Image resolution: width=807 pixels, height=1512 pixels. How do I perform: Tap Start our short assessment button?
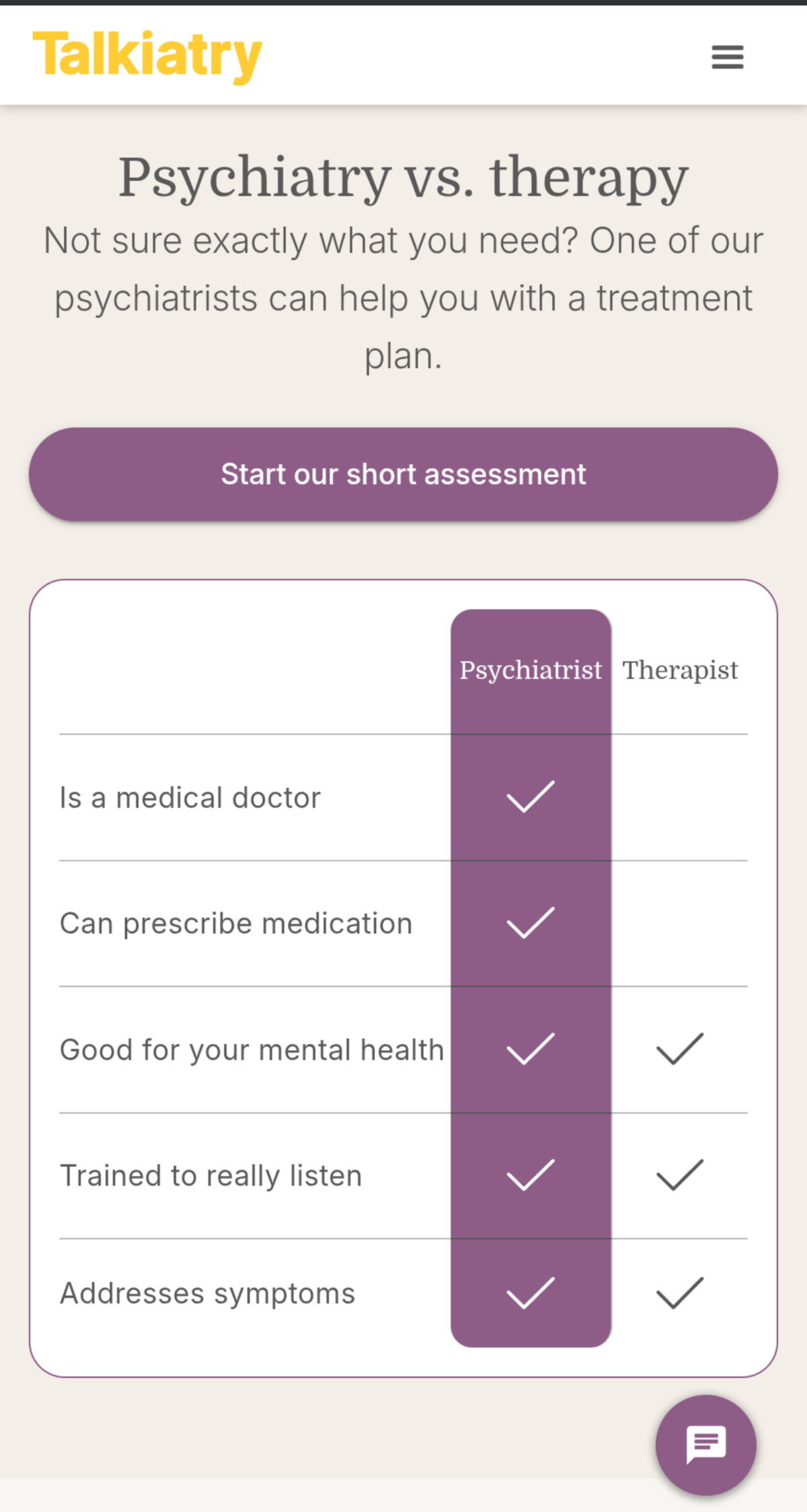403,474
